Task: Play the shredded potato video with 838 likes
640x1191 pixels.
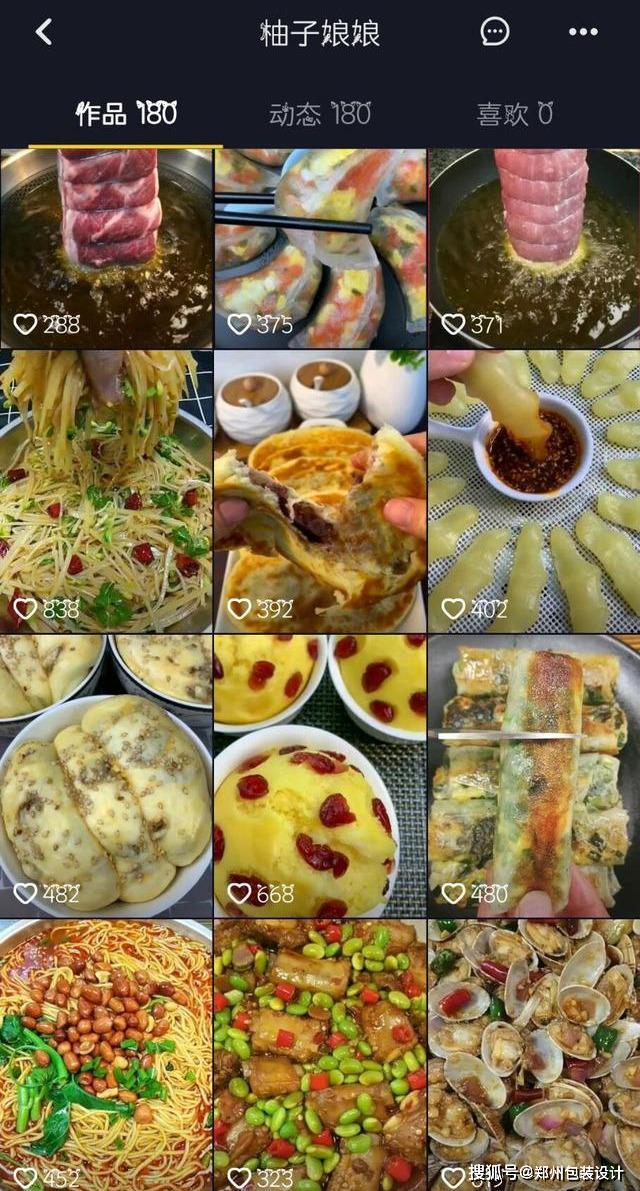Action: 106,490
